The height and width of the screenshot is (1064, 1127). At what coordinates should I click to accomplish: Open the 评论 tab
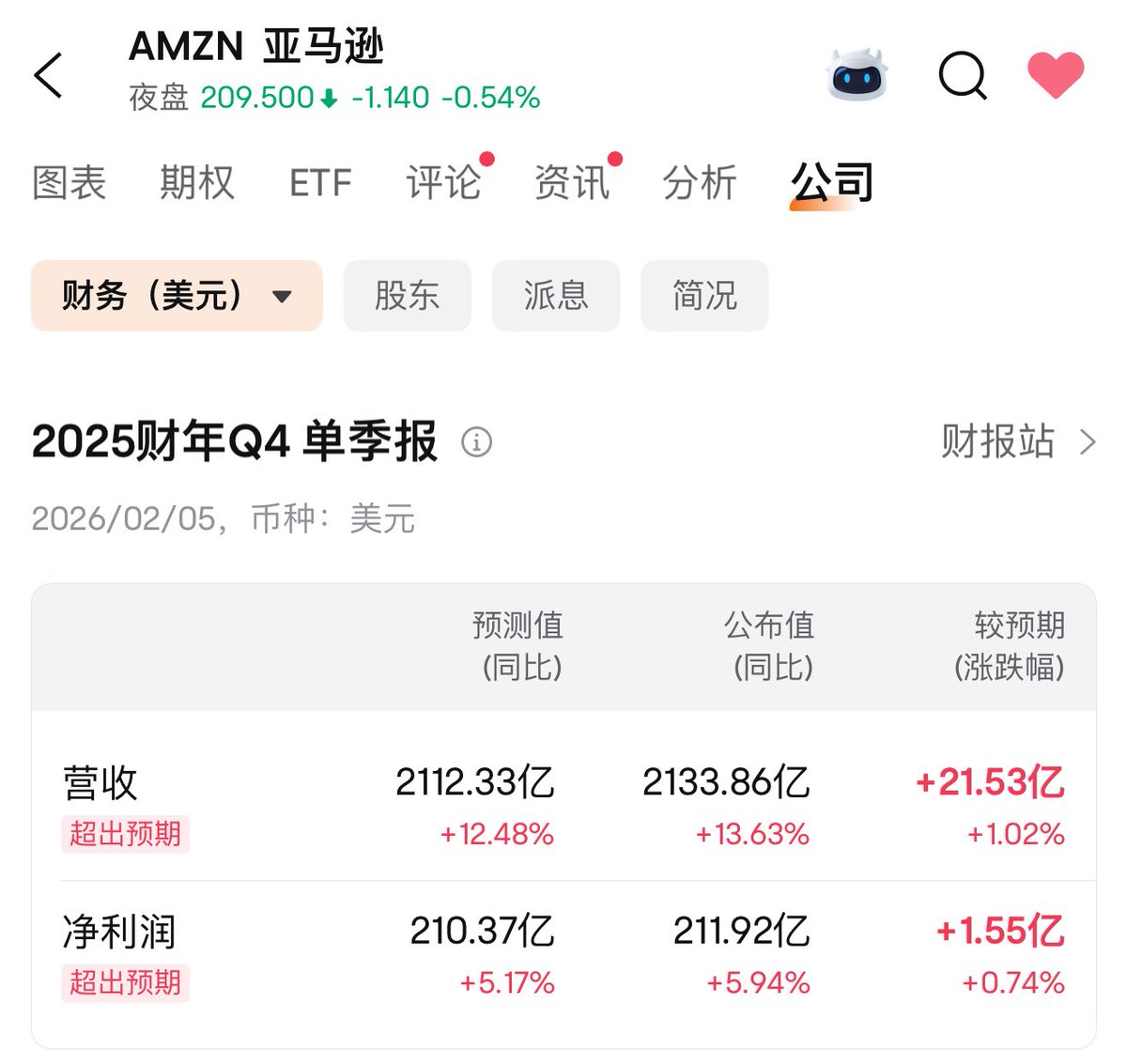[443, 182]
